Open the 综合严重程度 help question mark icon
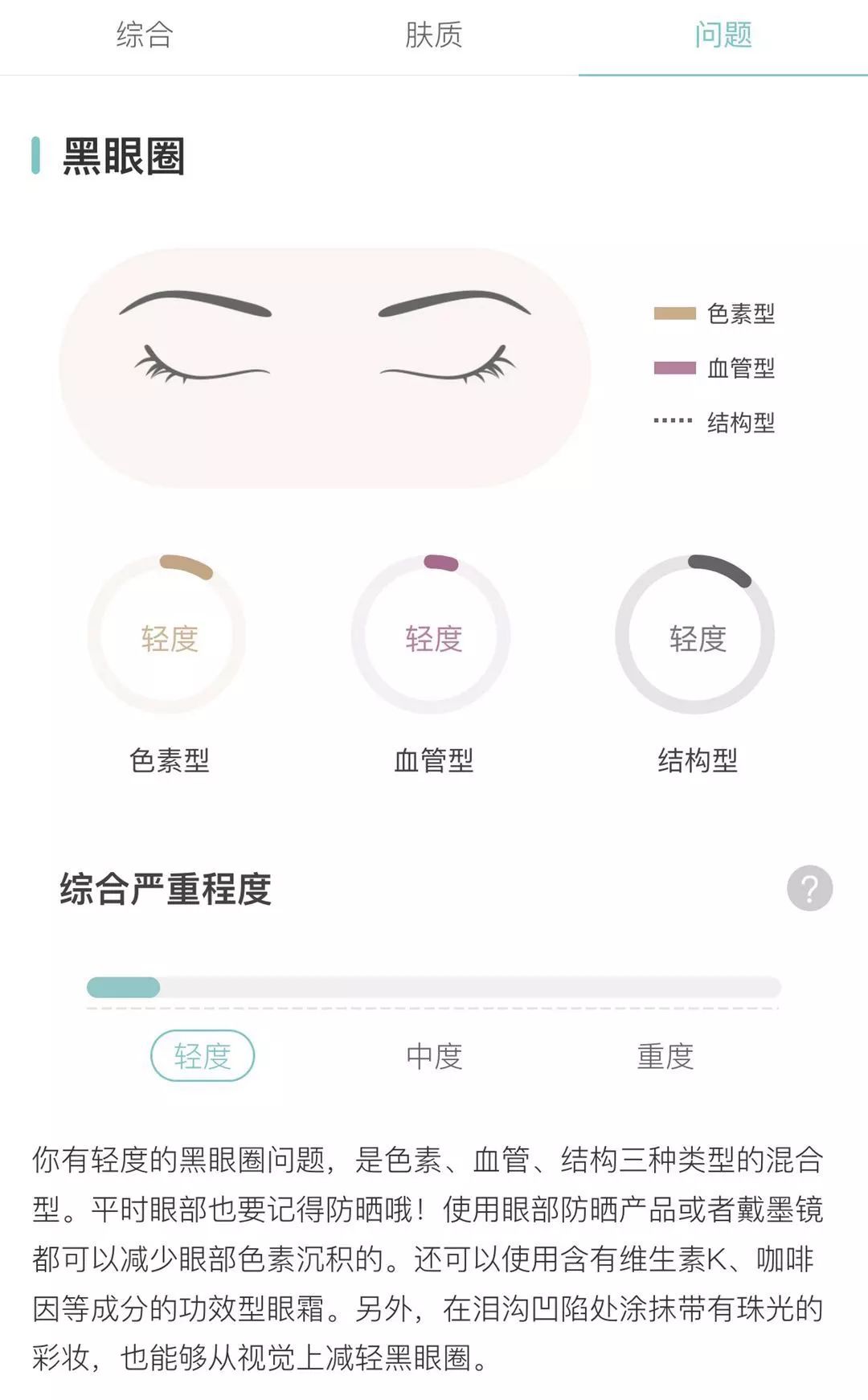The width and height of the screenshot is (868, 1400). [x=809, y=888]
